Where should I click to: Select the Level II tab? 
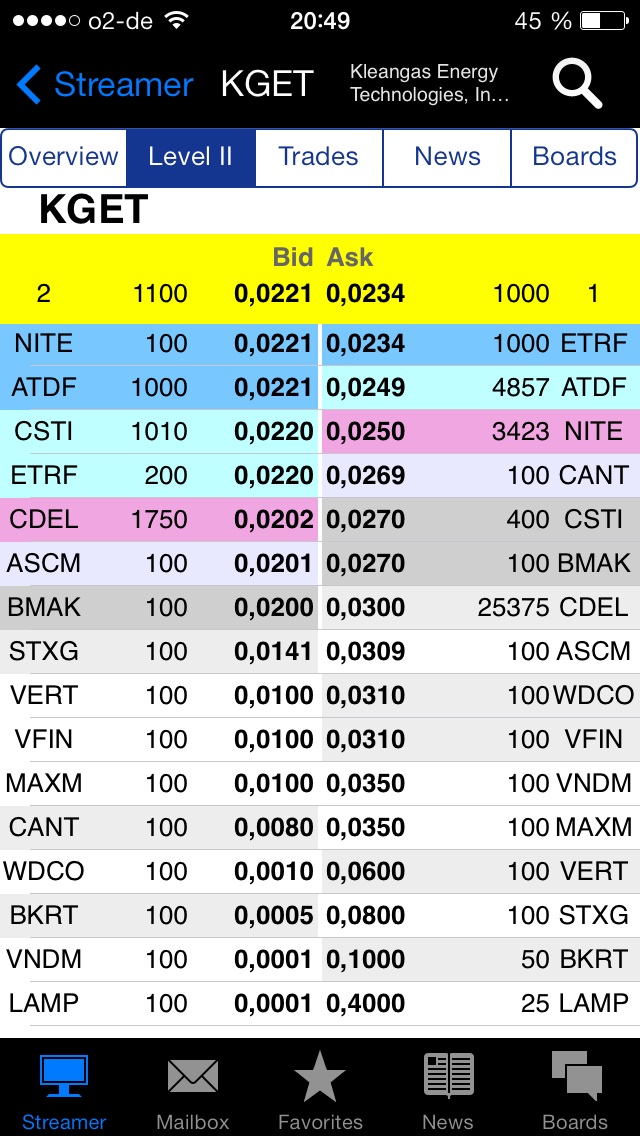(x=190, y=157)
